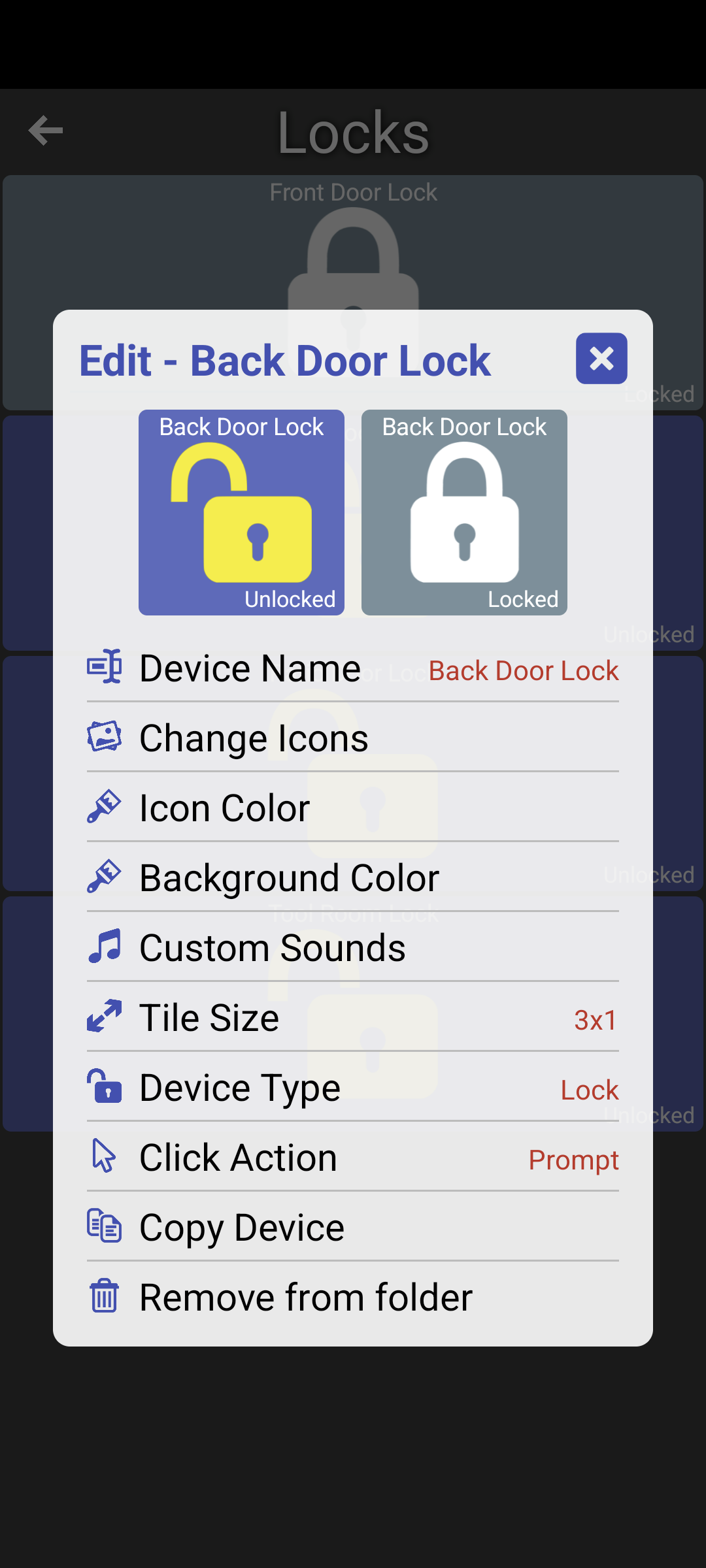
Task: Open the Background Color option
Action: click(353, 878)
